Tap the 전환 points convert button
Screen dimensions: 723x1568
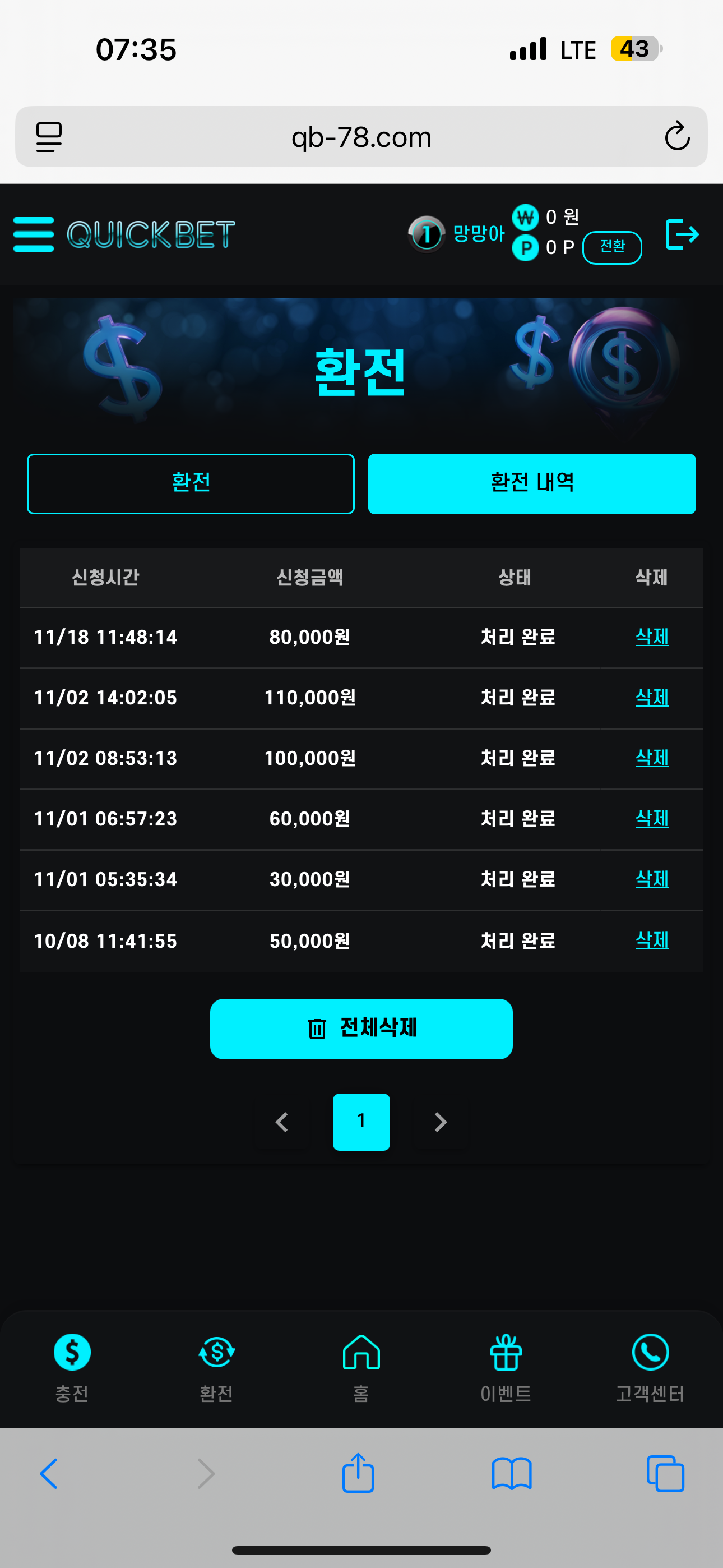[x=611, y=247]
